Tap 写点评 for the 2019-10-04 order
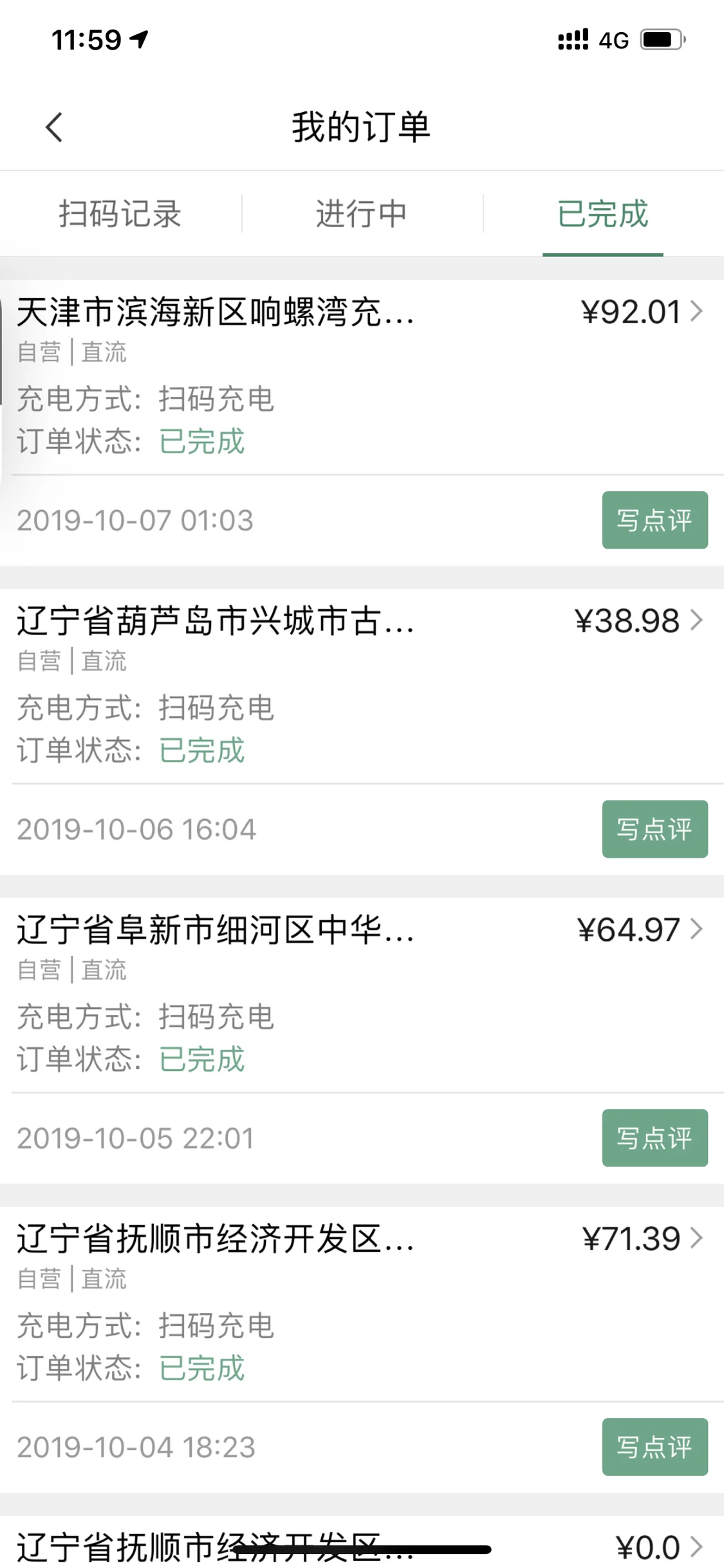Viewport: 724px width, 1568px height. click(654, 1447)
